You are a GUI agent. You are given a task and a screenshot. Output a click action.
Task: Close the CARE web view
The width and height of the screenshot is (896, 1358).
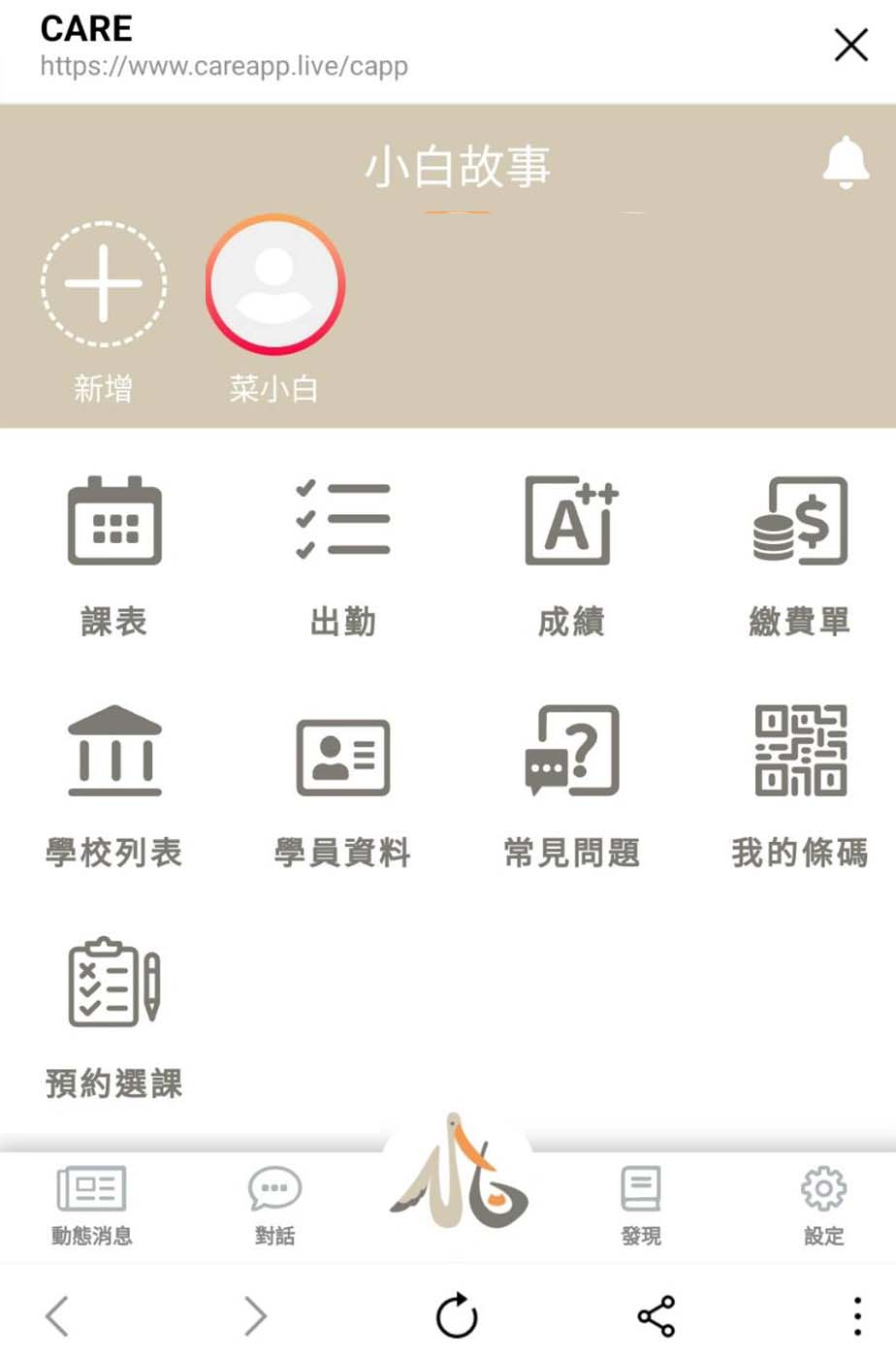(850, 45)
